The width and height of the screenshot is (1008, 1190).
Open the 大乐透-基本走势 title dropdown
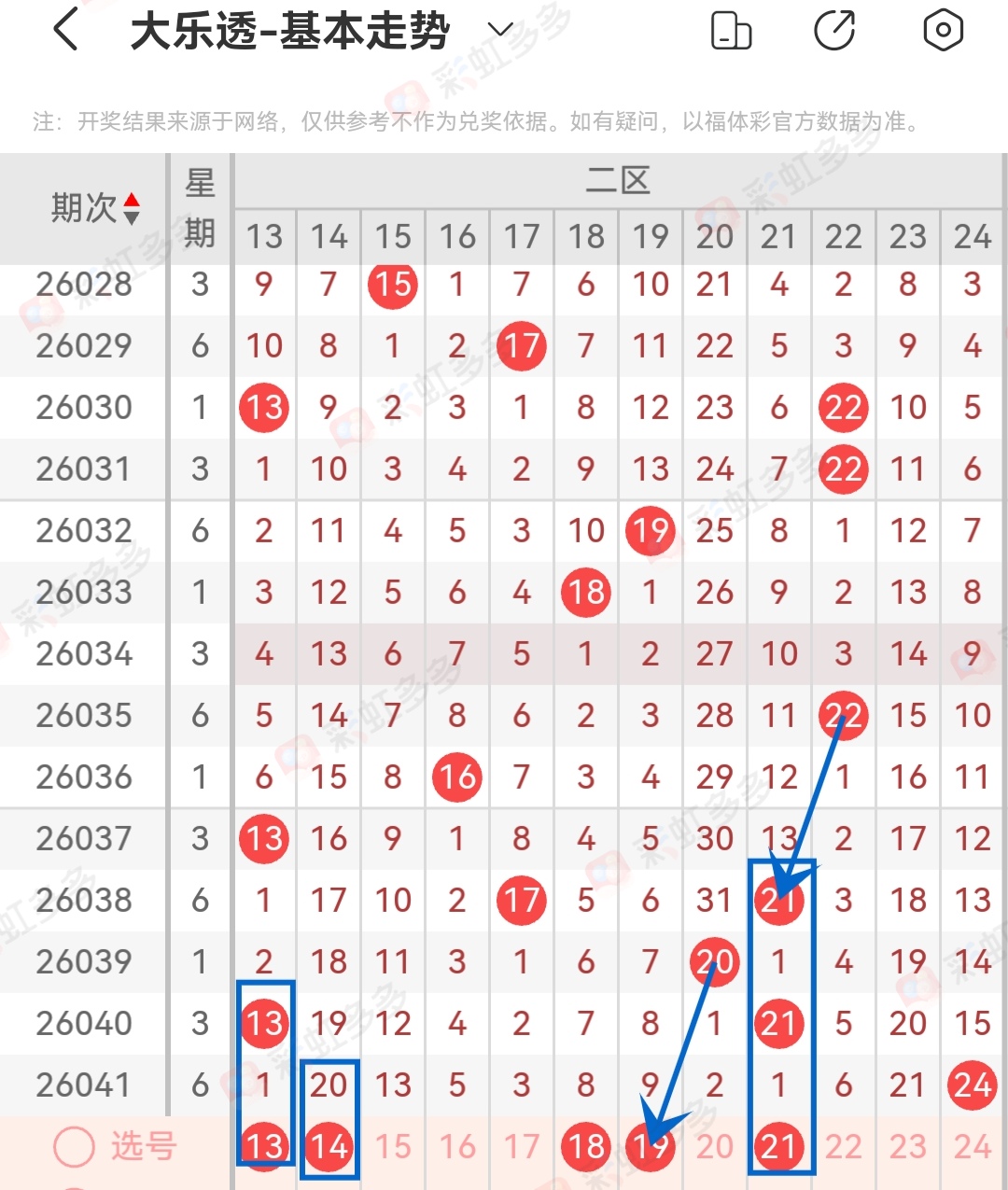[499, 29]
